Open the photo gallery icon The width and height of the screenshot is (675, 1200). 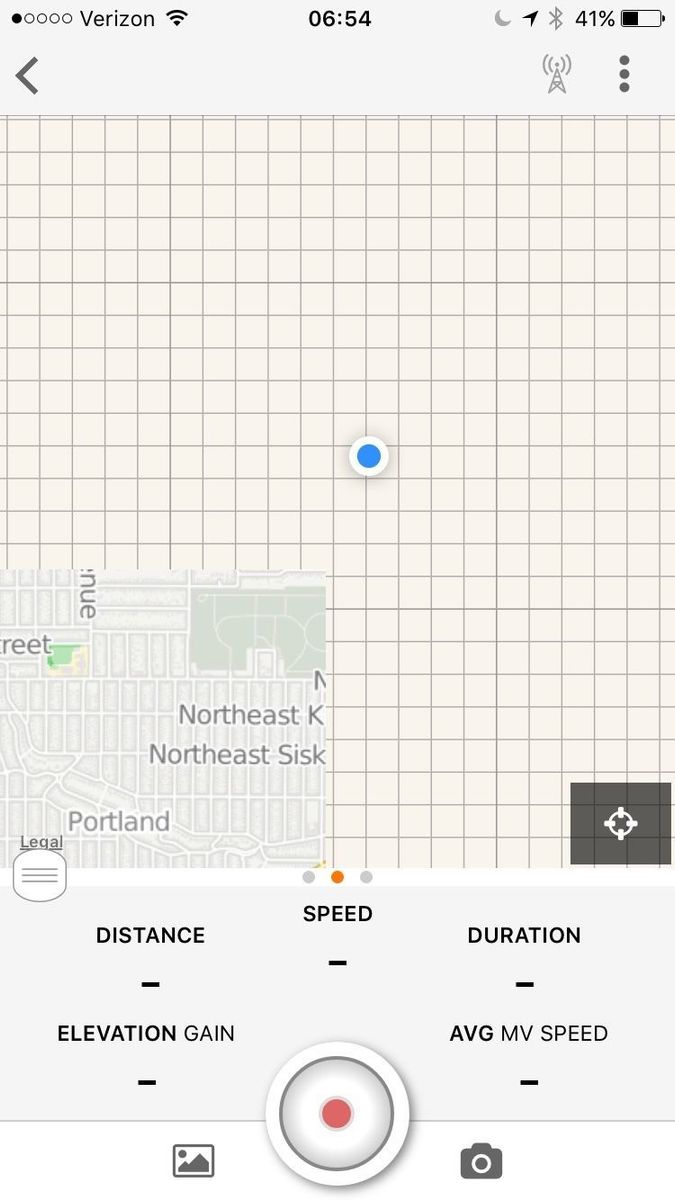coord(194,1161)
